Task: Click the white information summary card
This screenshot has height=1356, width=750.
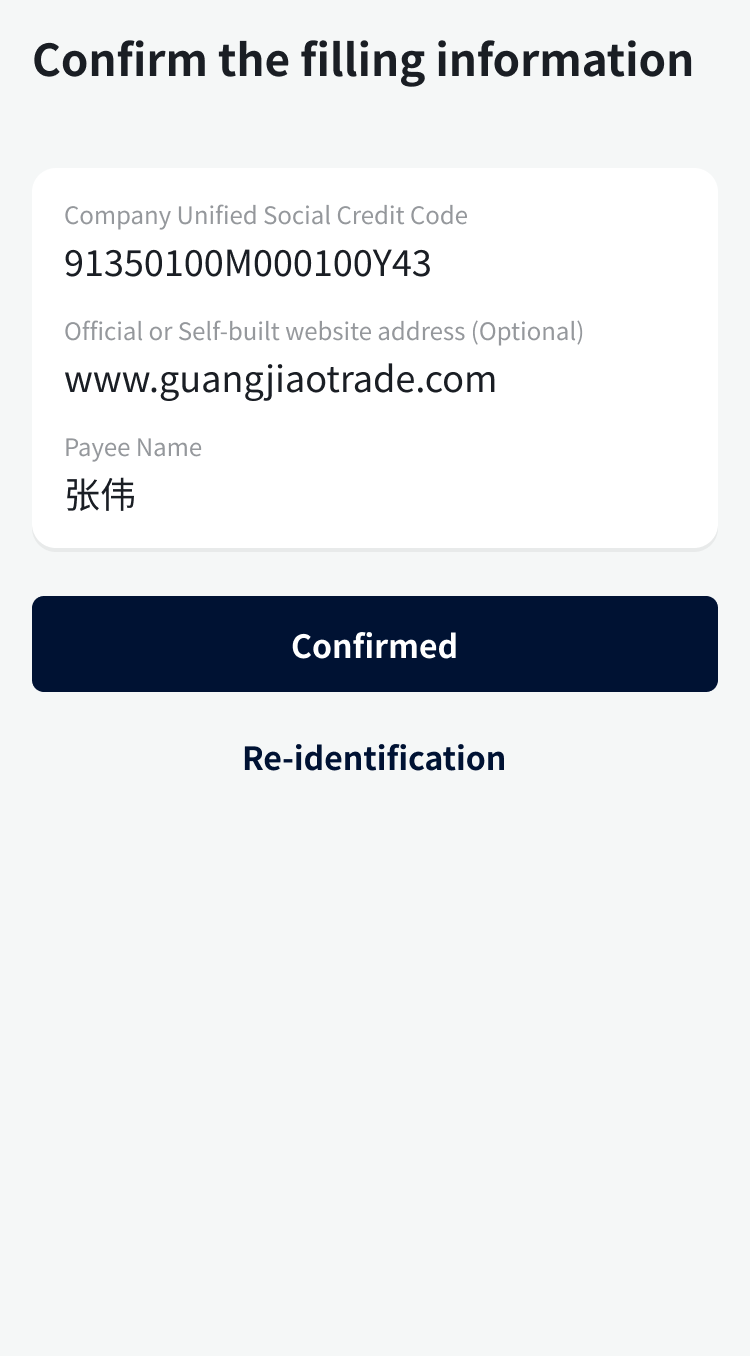Action: (374, 357)
